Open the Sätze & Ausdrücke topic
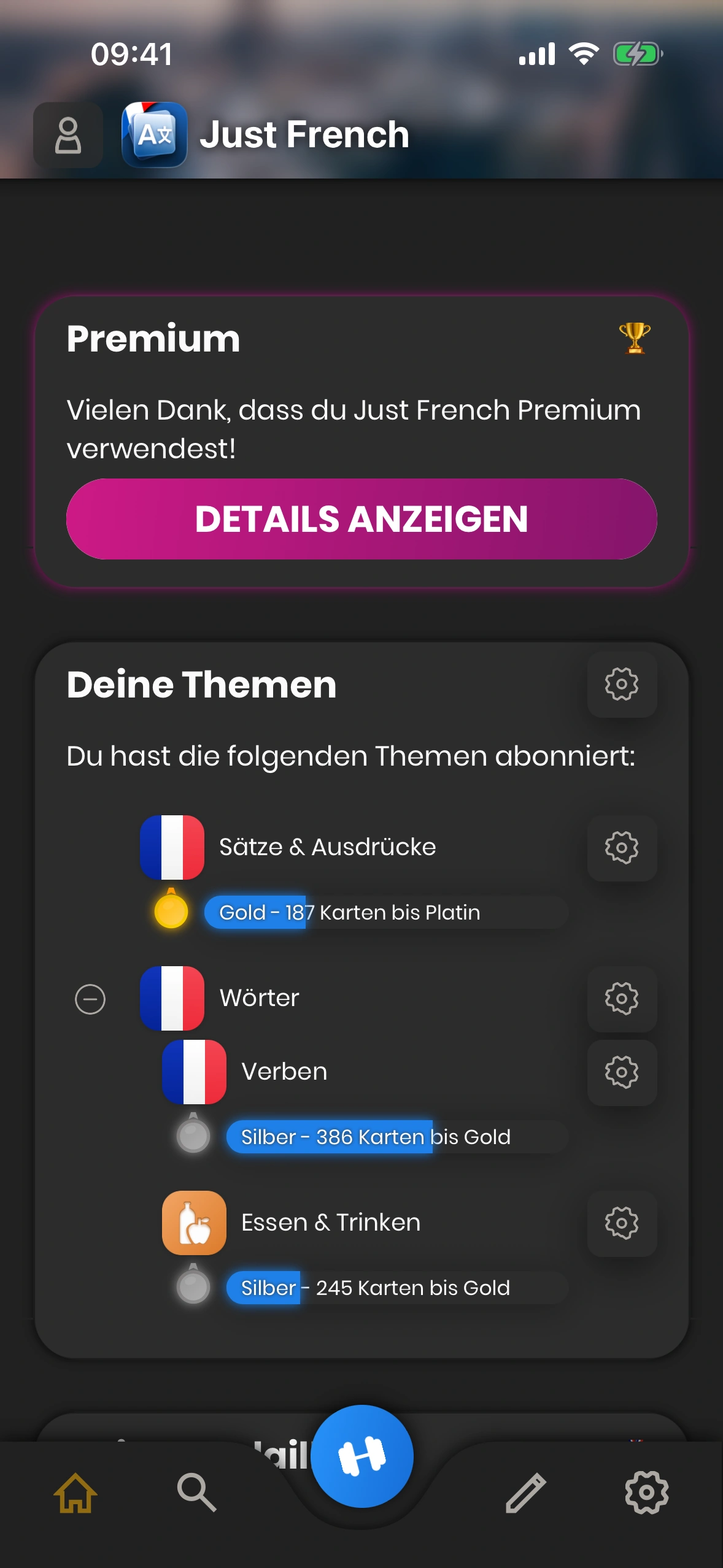Viewport: 723px width, 1568px height. (327, 847)
